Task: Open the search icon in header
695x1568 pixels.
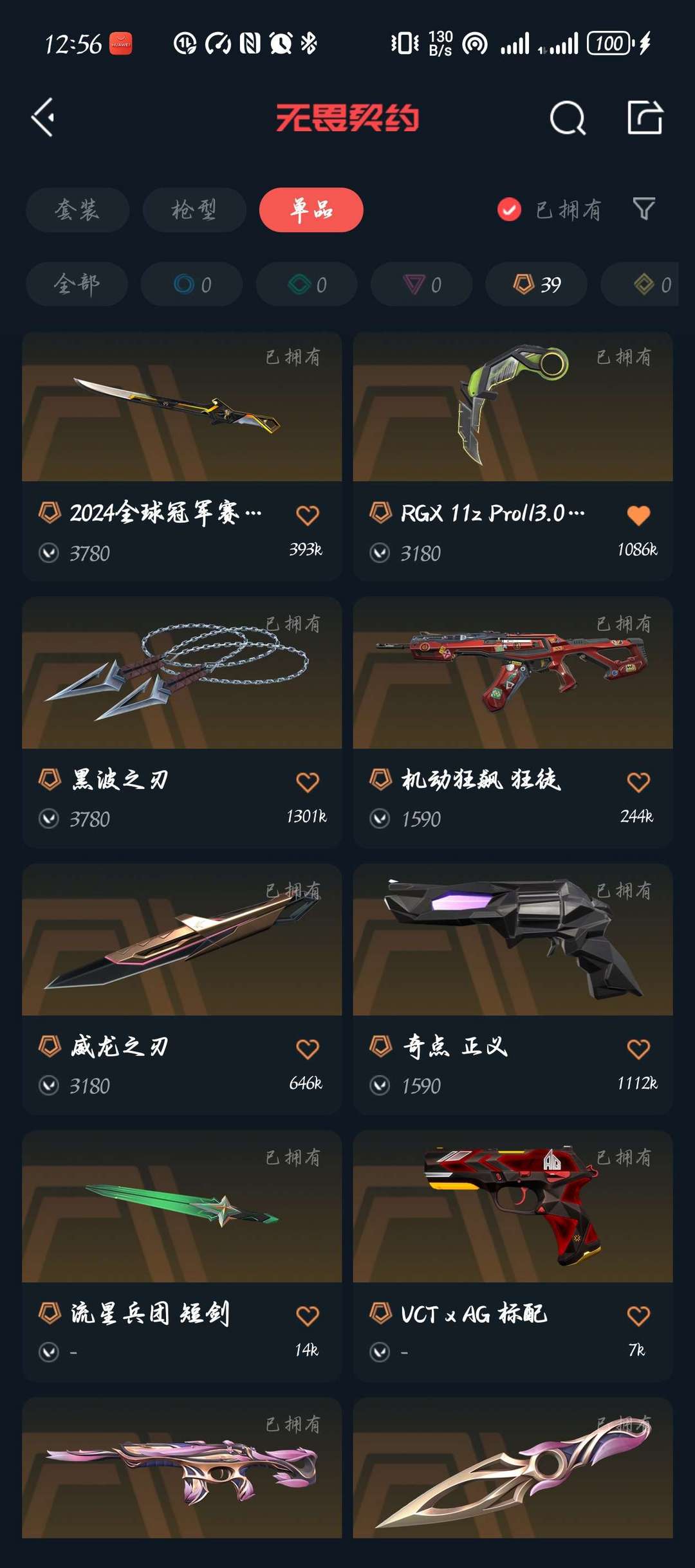Action: (x=568, y=118)
